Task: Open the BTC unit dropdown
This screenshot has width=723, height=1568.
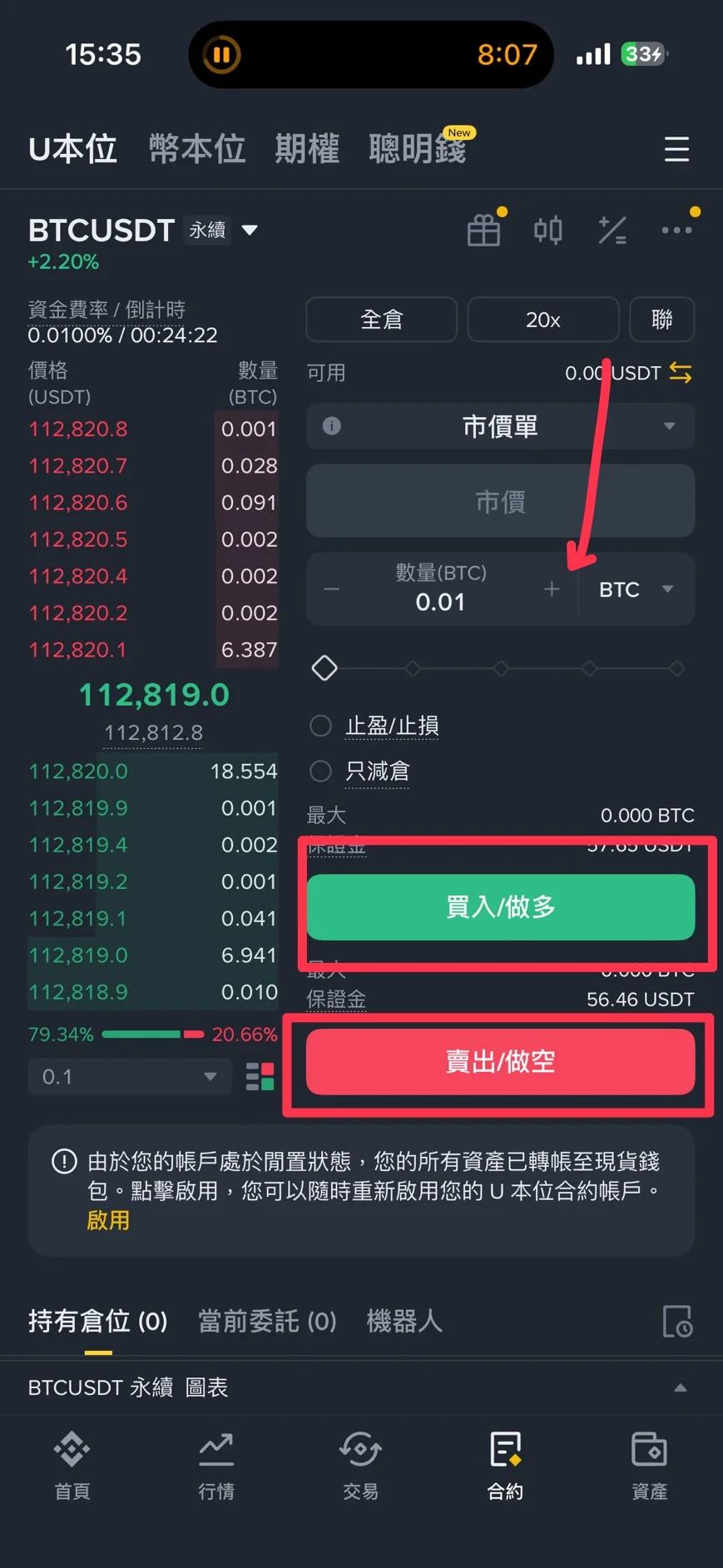Action: coord(636,589)
